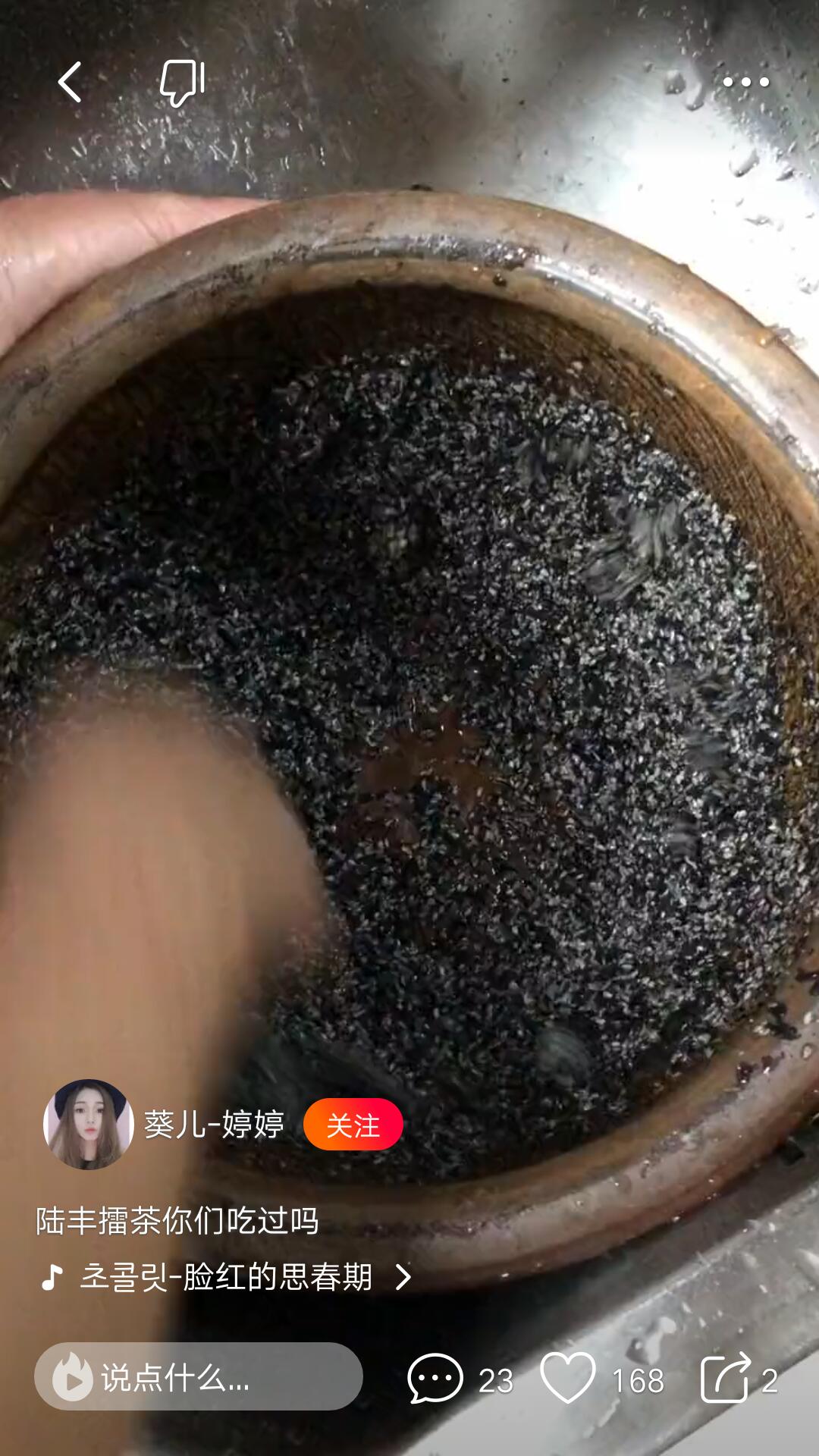Open the music track 脸红的思春期
This screenshot has height=1456, width=819.
(x=227, y=1277)
